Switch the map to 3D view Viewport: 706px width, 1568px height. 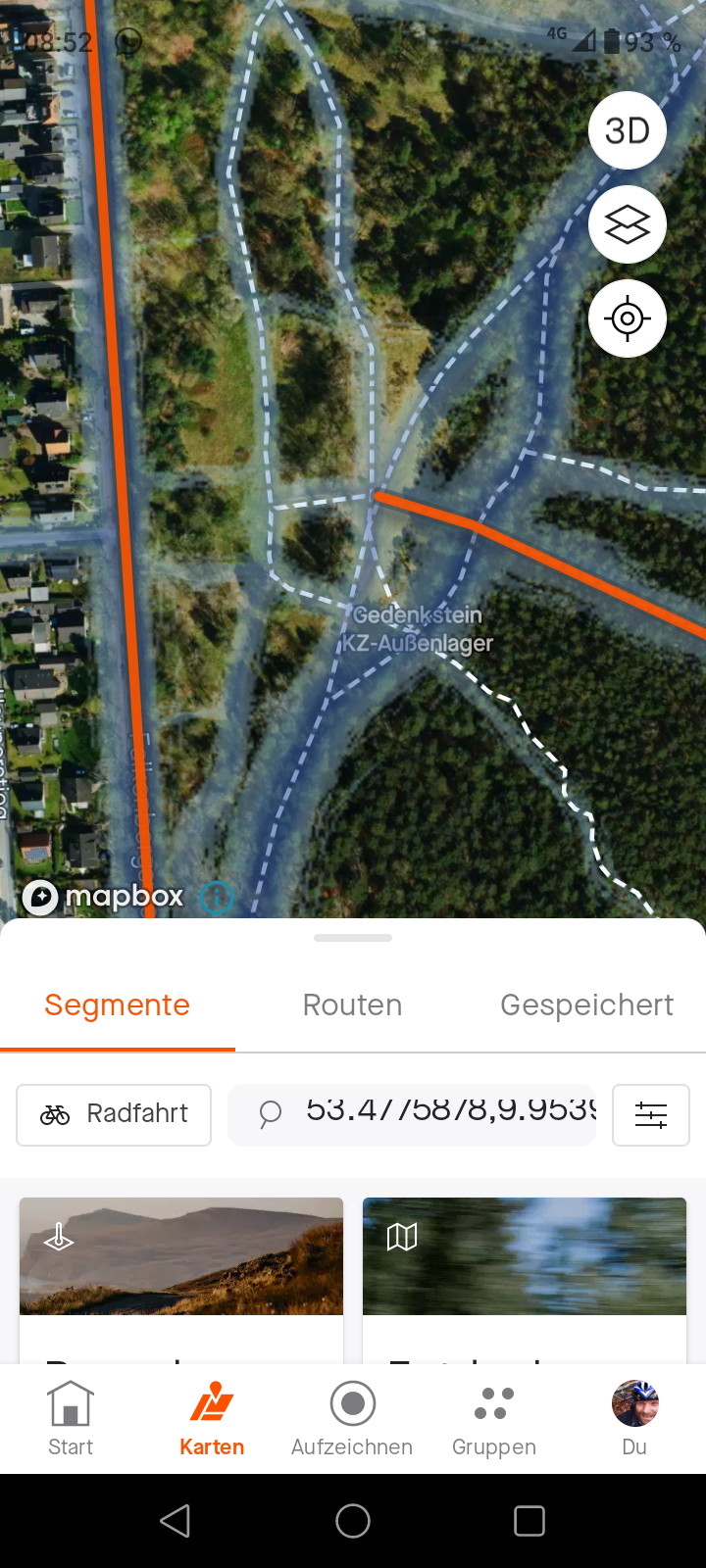point(628,130)
